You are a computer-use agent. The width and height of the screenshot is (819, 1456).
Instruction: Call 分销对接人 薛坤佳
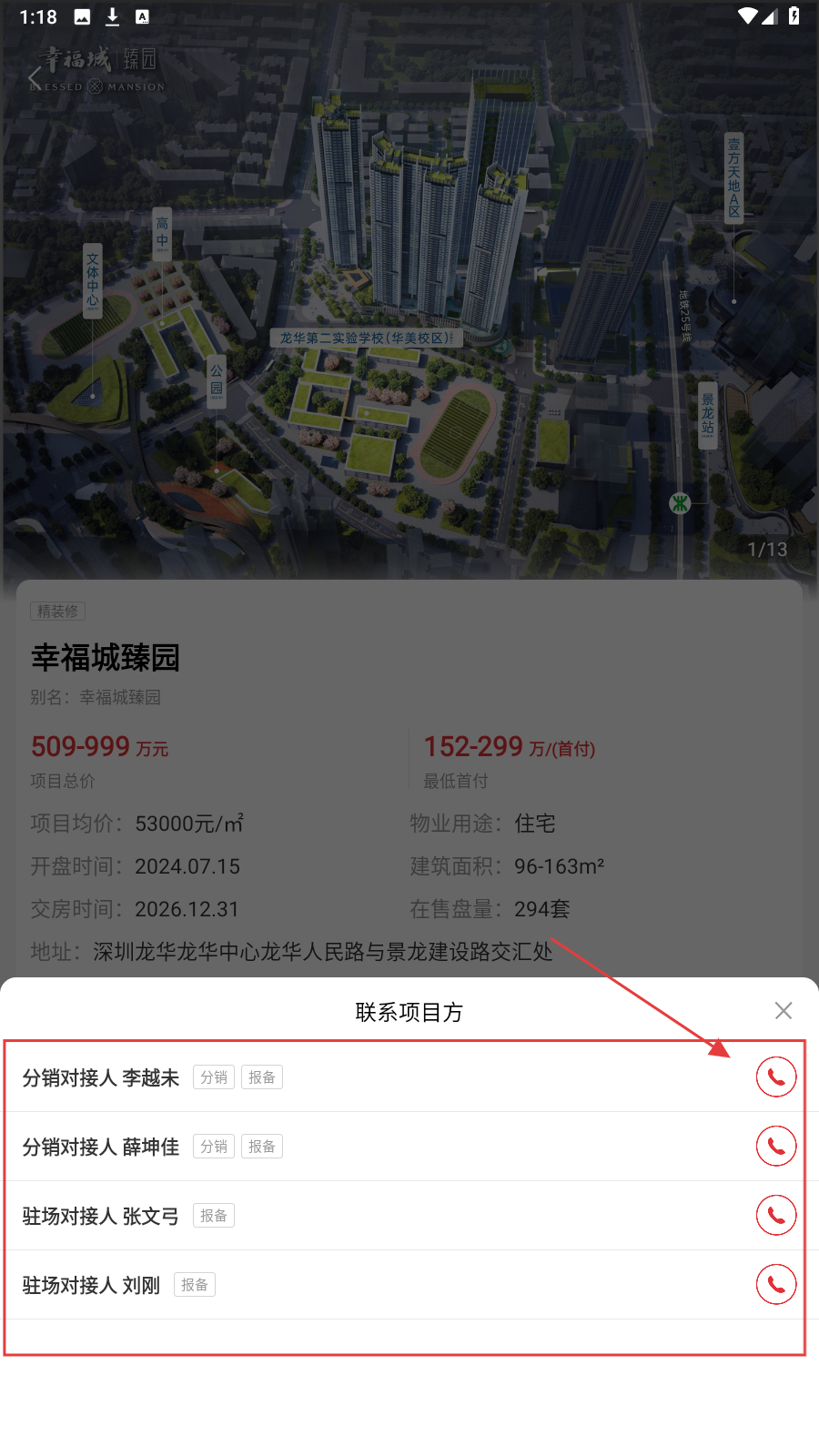click(x=775, y=1146)
